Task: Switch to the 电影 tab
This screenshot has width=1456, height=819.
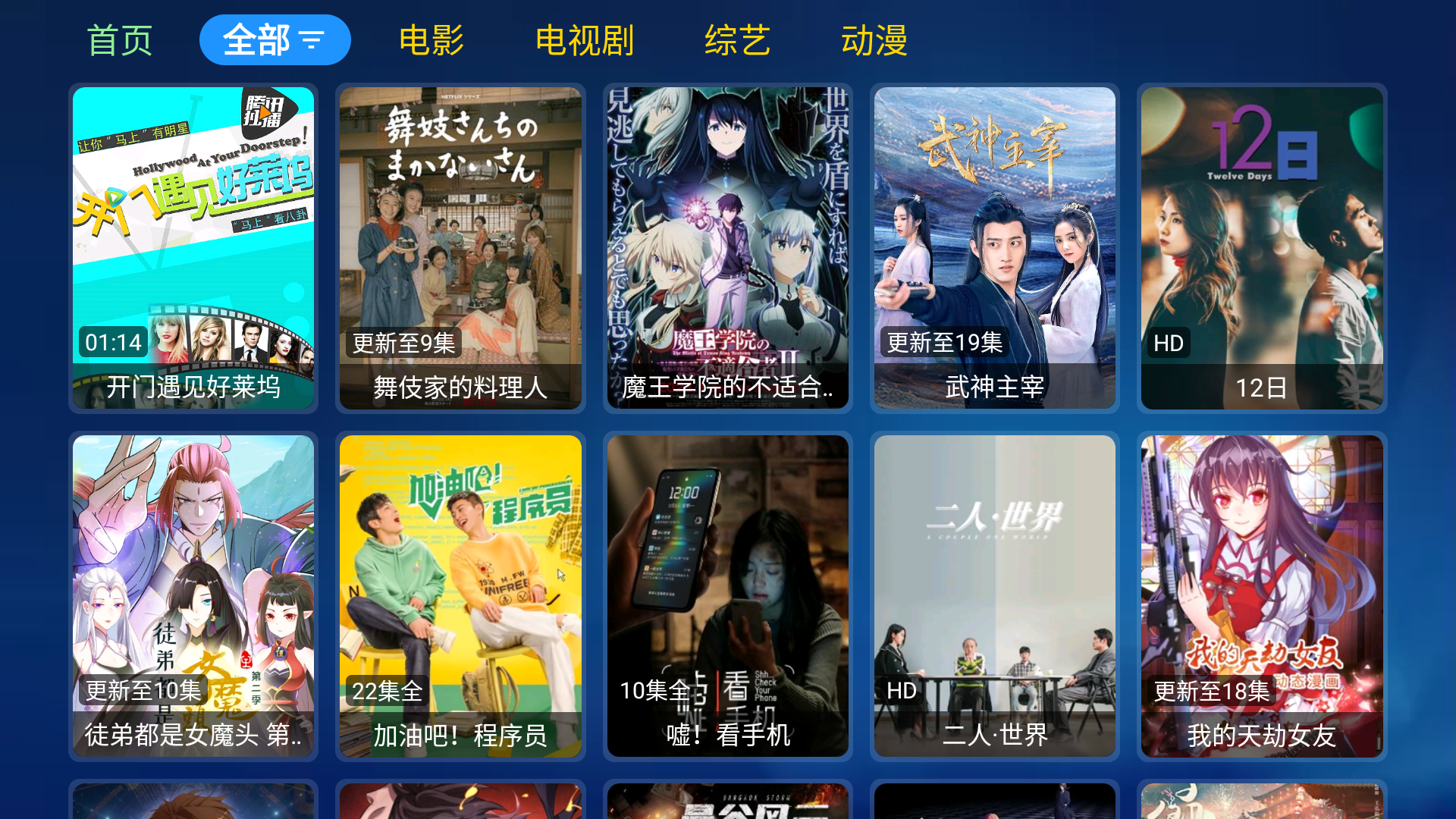Action: click(431, 40)
